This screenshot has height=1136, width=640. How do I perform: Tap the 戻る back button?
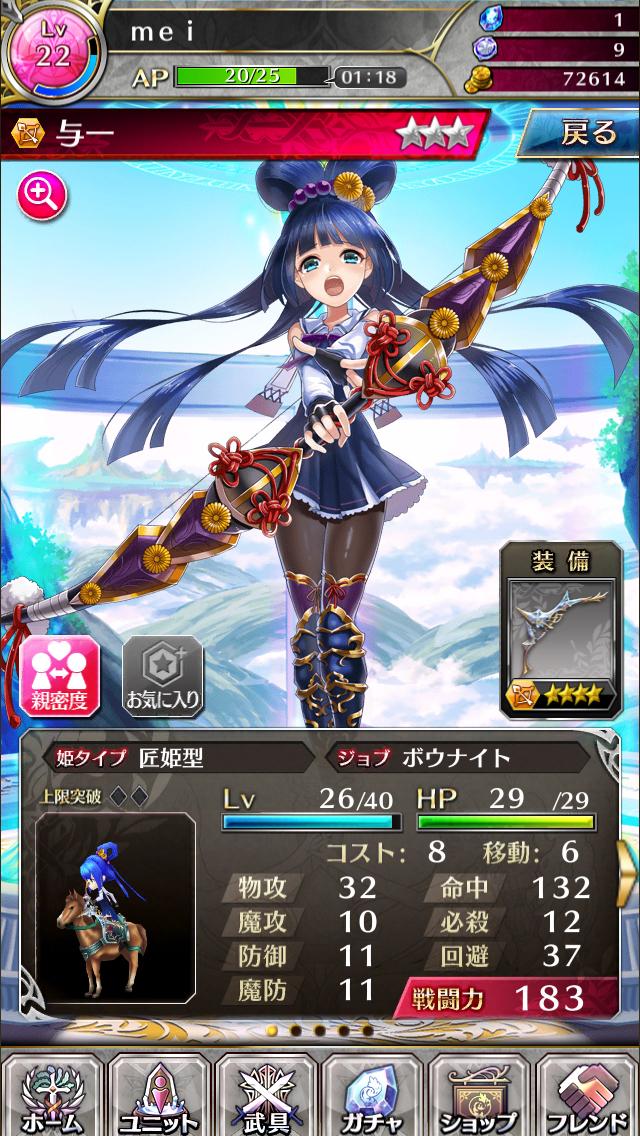pos(576,133)
